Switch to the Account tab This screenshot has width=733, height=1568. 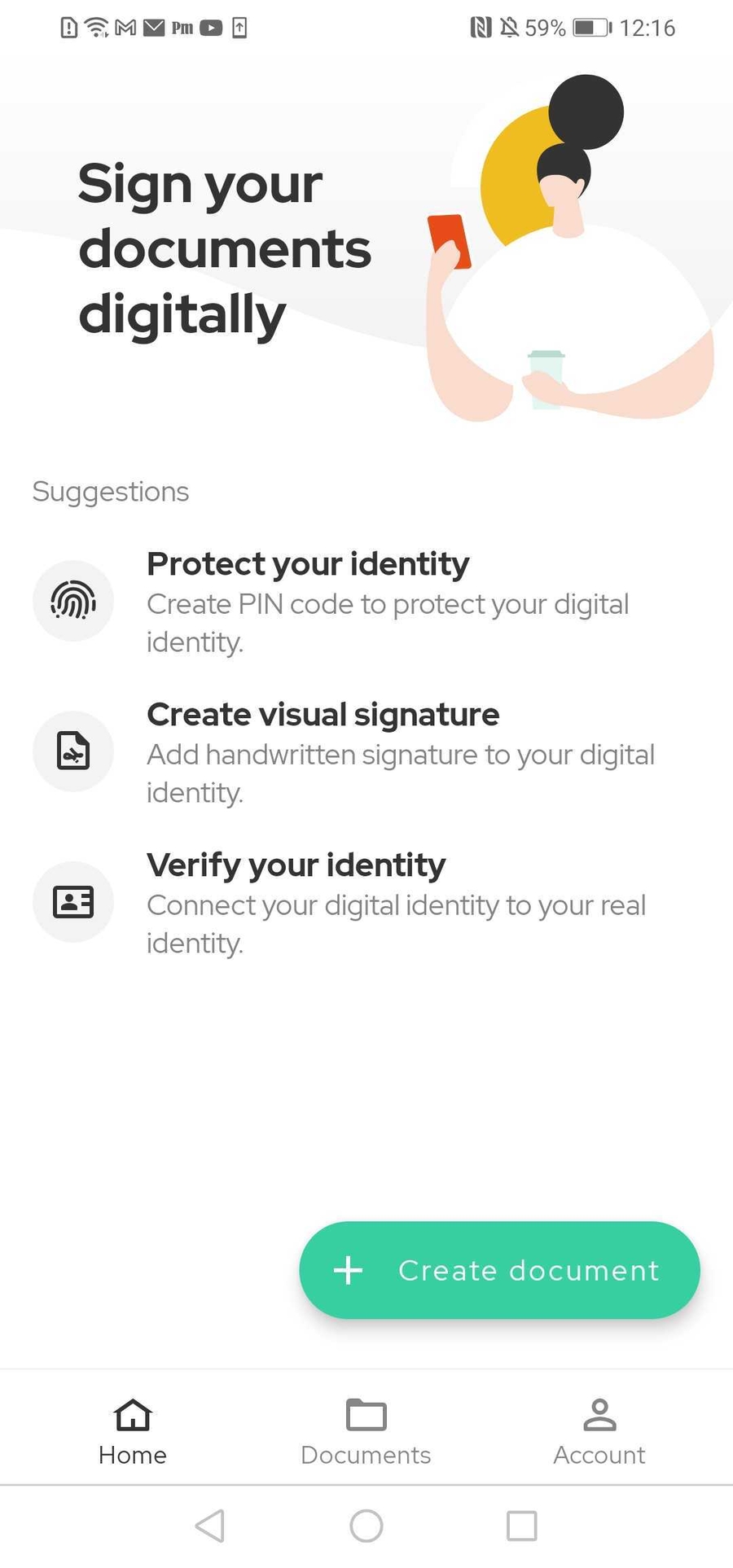point(599,1430)
